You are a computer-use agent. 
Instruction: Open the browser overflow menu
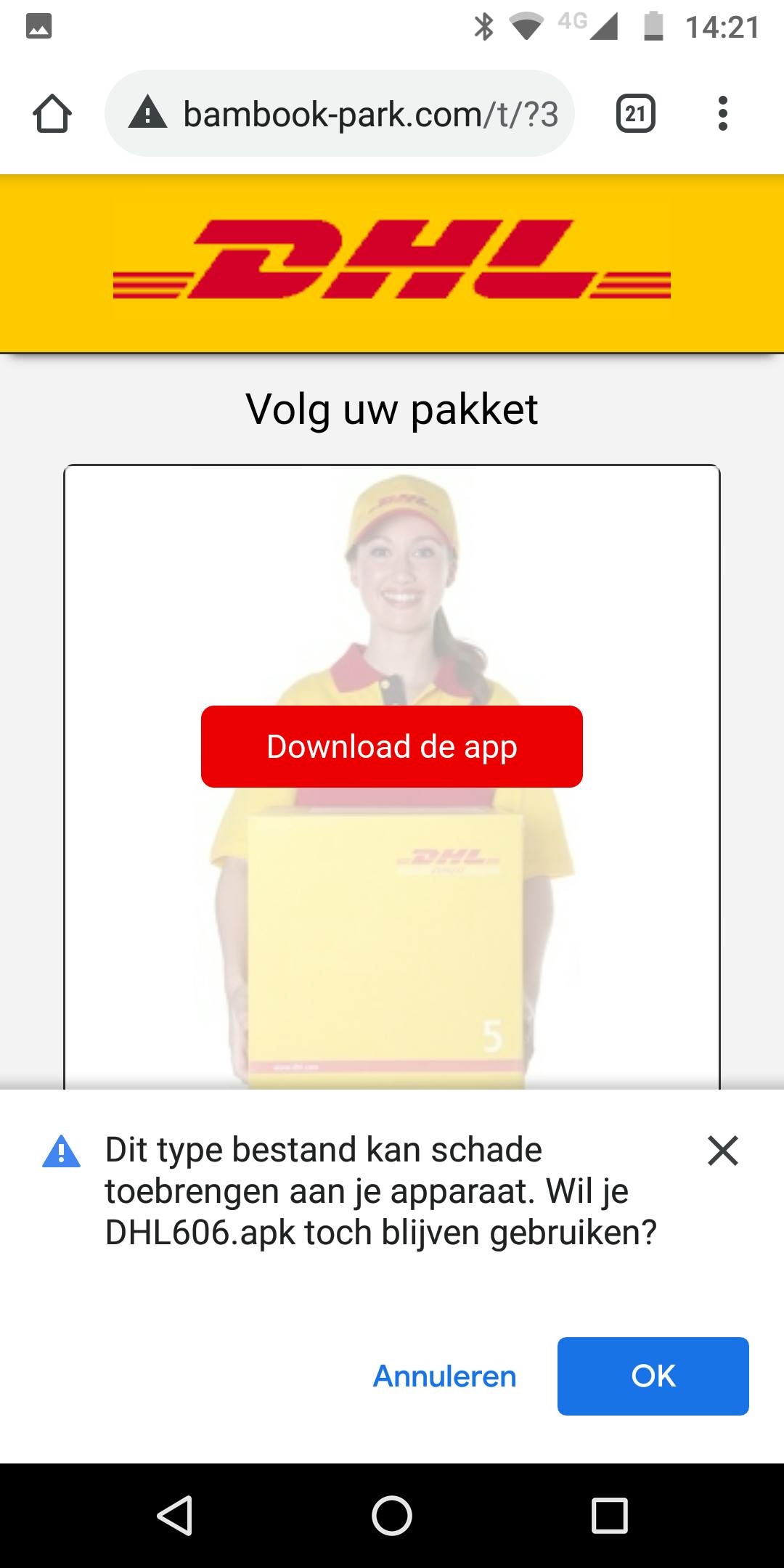click(x=722, y=114)
